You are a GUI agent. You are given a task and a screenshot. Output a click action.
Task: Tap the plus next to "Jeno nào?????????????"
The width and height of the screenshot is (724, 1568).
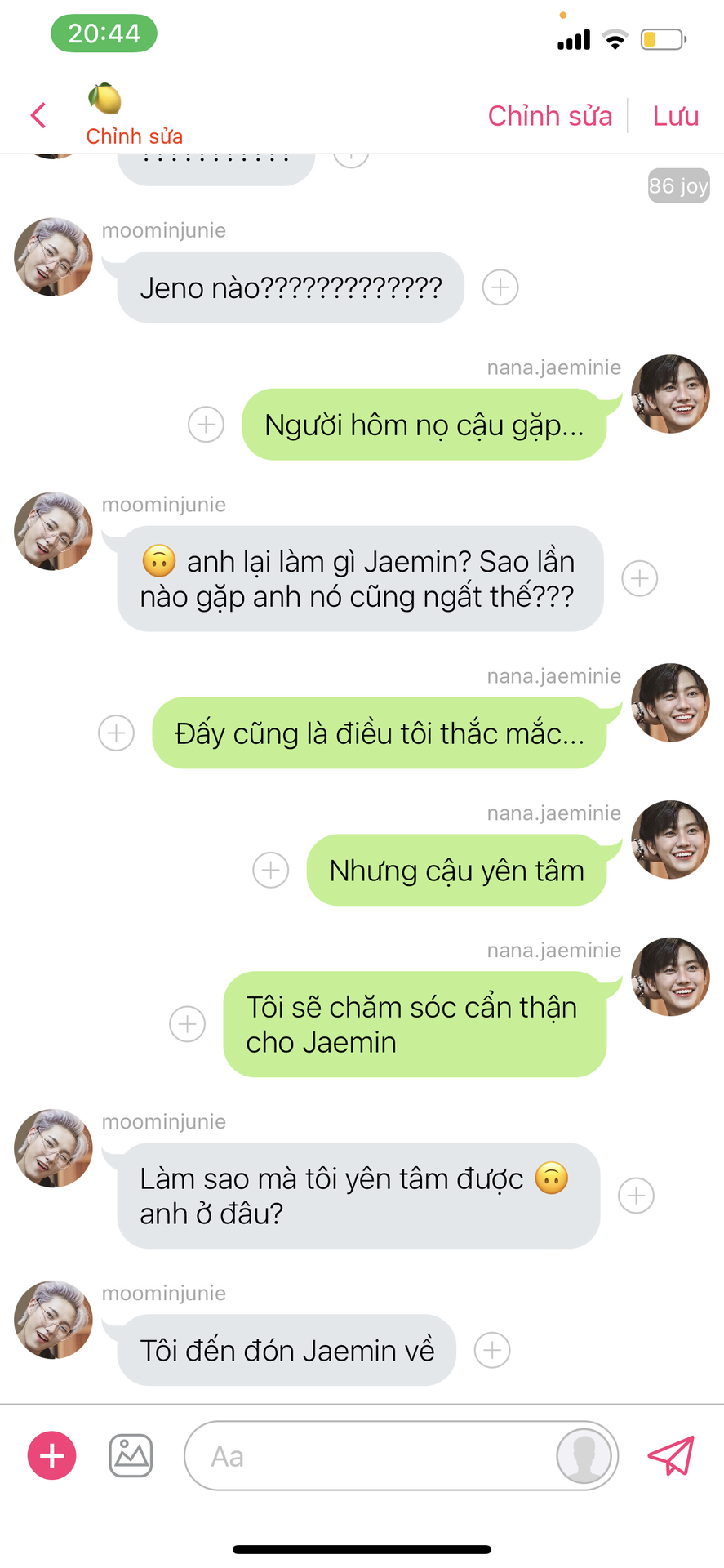[x=500, y=287]
